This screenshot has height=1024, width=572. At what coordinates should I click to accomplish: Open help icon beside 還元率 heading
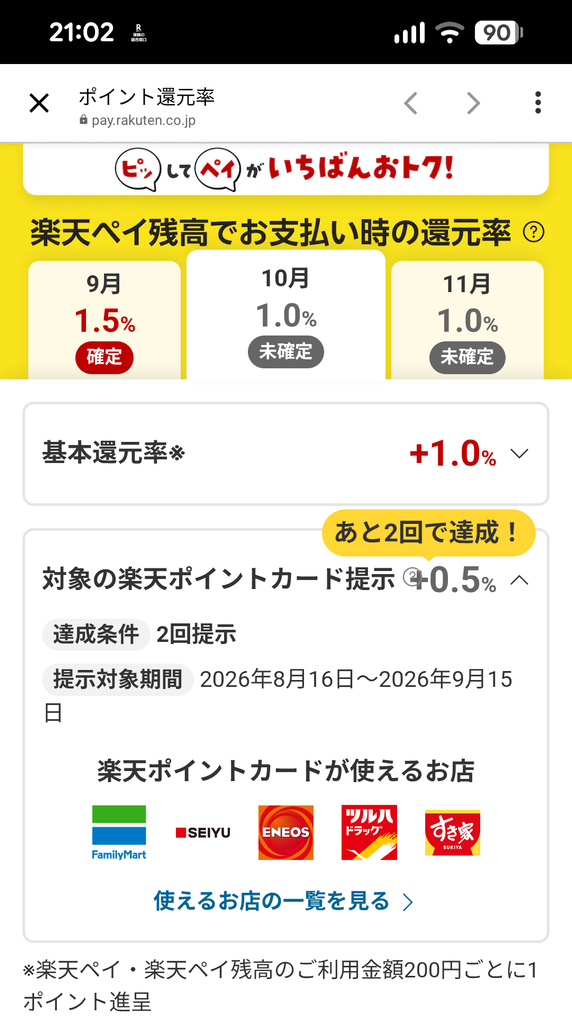[x=533, y=231]
